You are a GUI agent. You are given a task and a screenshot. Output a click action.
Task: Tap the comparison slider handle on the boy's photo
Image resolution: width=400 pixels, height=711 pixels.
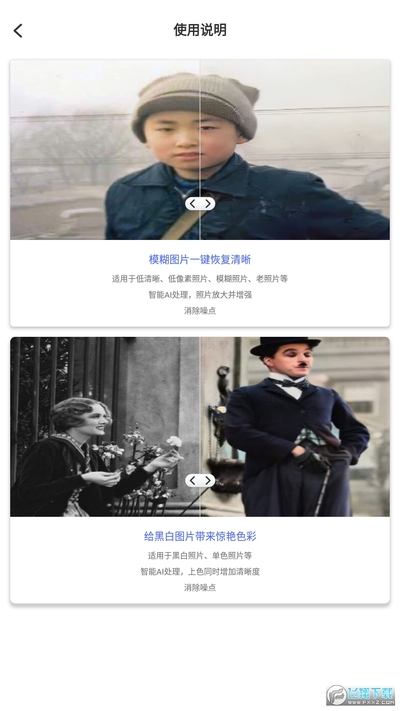[200, 204]
